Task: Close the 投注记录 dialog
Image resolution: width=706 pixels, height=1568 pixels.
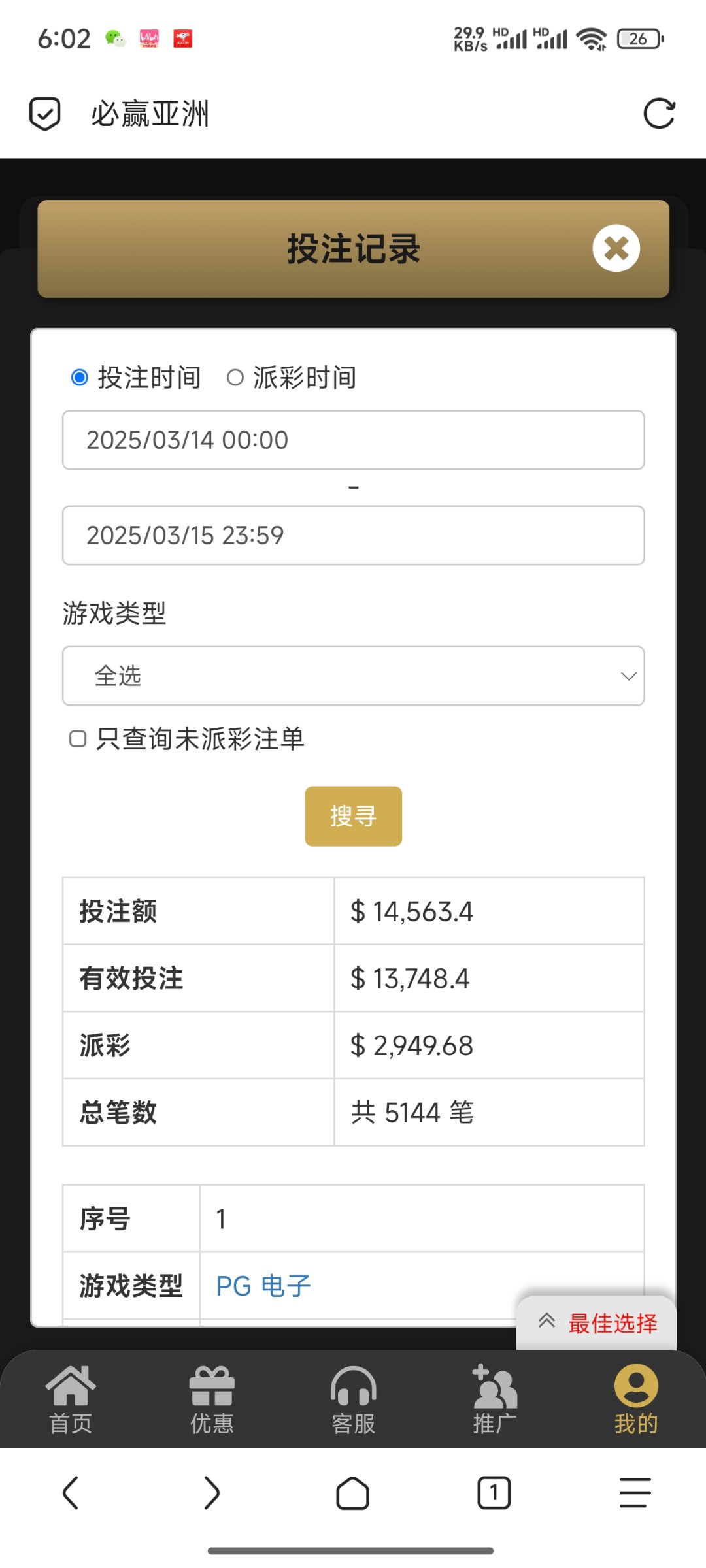Action: (616, 248)
